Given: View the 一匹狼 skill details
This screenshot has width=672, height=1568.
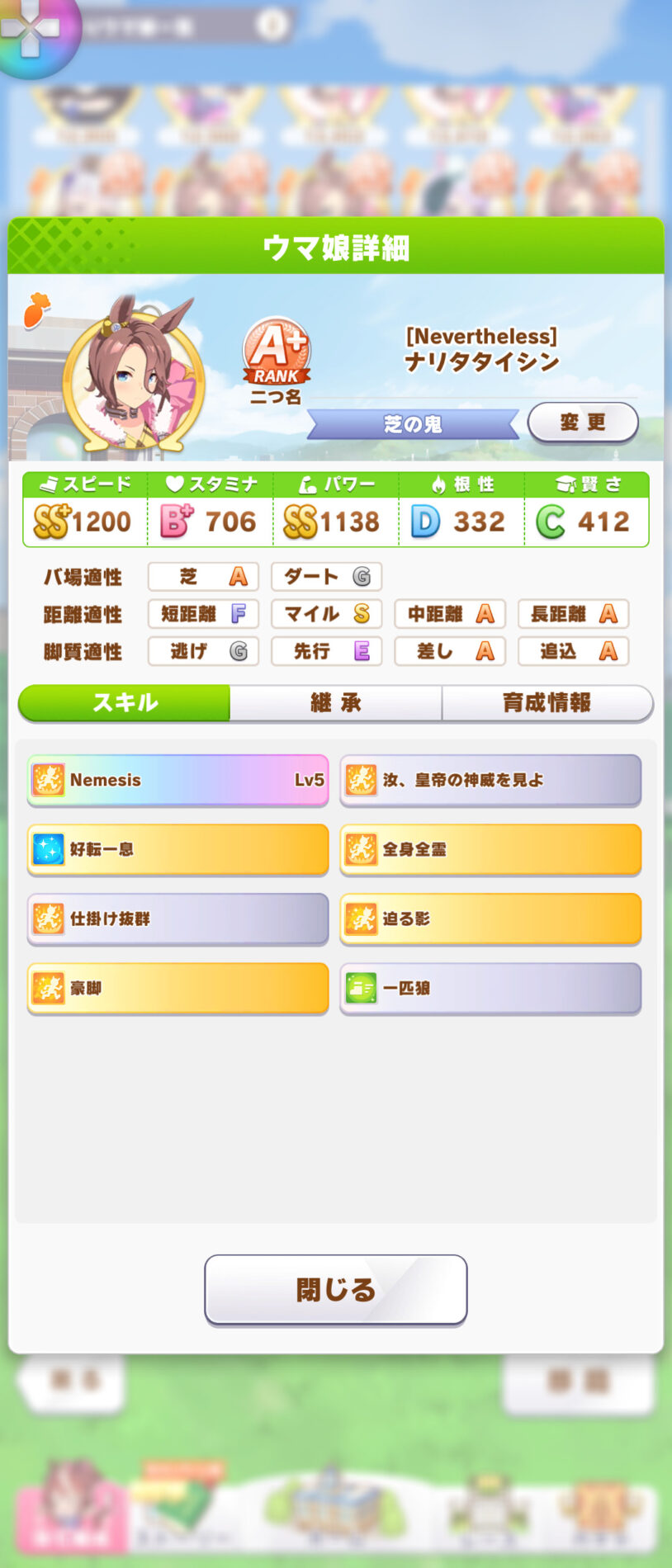Looking at the screenshot, I should click(490, 988).
